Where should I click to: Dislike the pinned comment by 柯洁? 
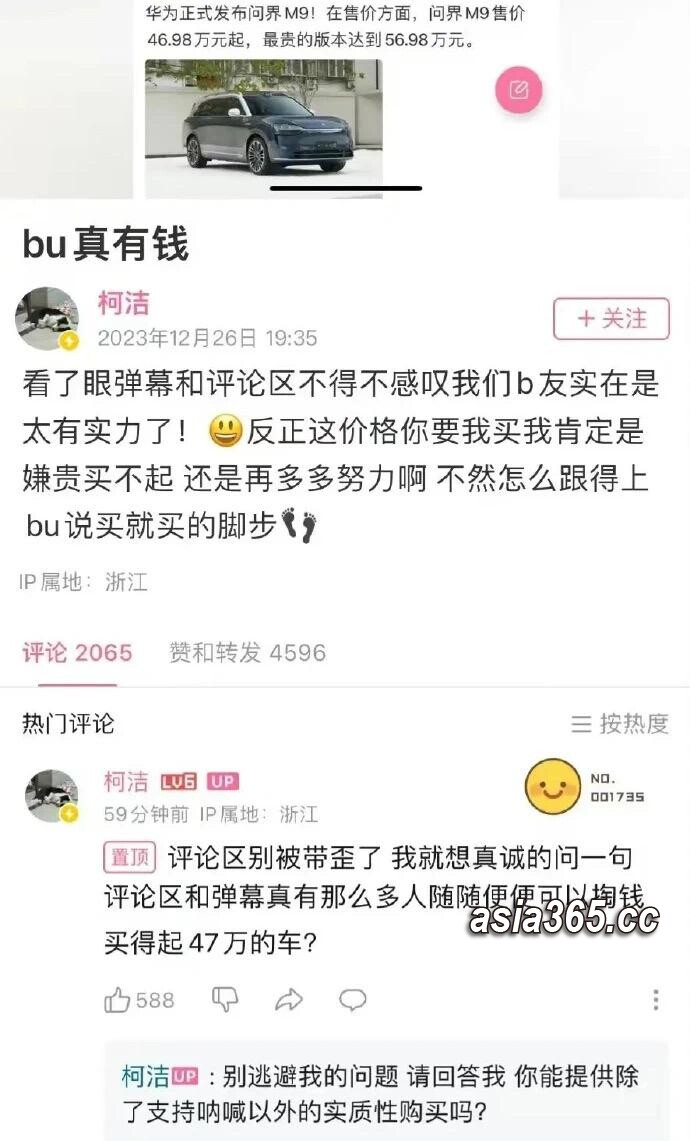[x=225, y=999]
